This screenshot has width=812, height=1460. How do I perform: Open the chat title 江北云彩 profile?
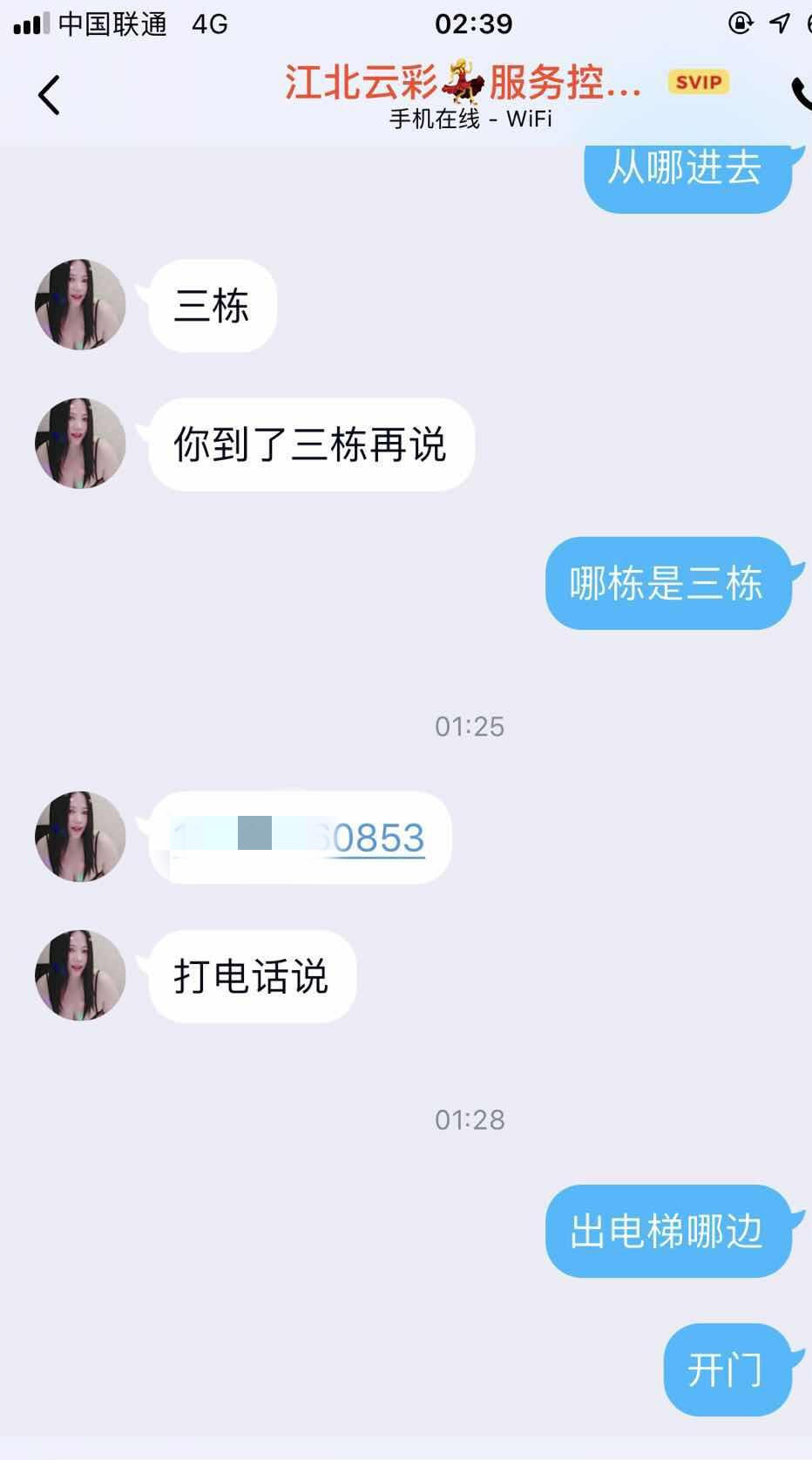pyautogui.click(x=463, y=84)
